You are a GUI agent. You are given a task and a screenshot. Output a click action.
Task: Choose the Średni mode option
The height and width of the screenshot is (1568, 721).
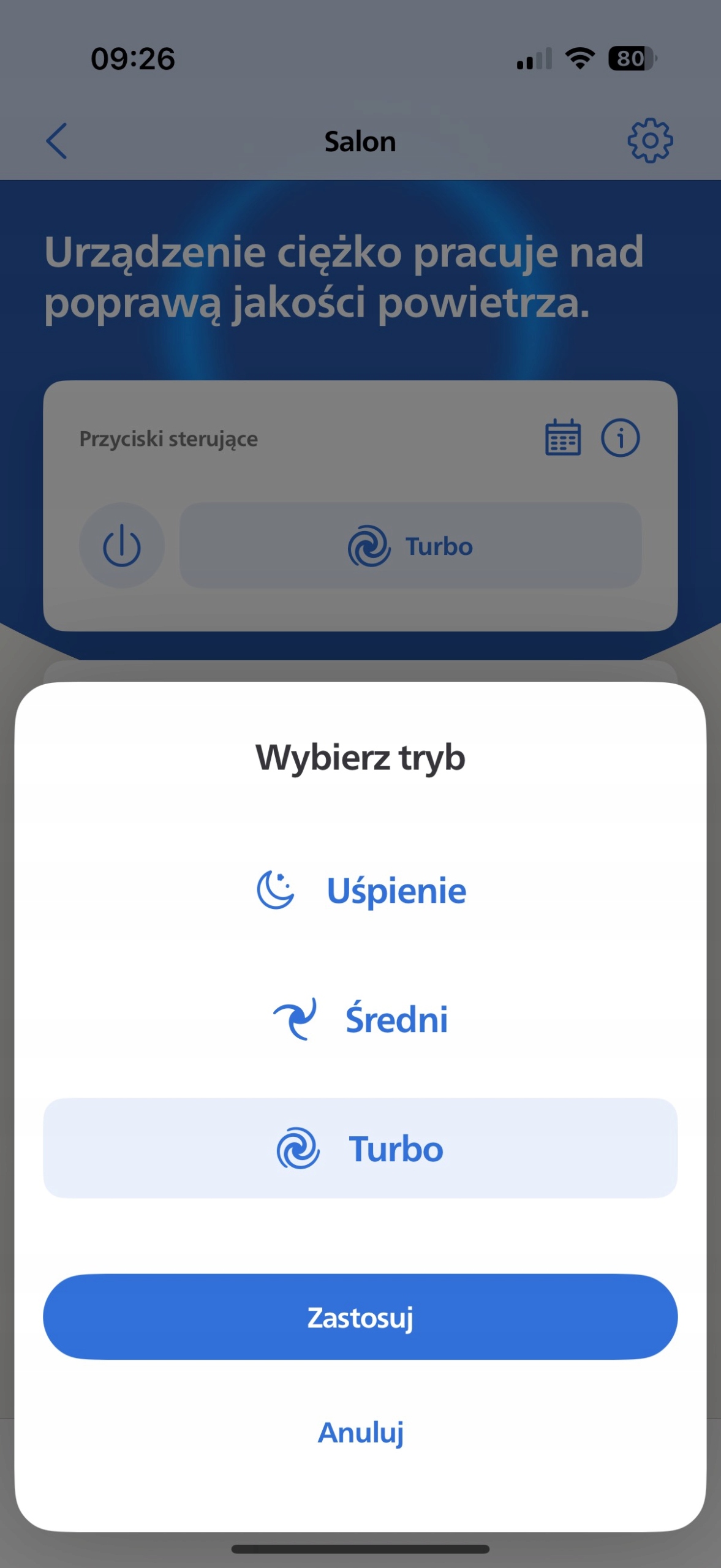coord(360,1019)
